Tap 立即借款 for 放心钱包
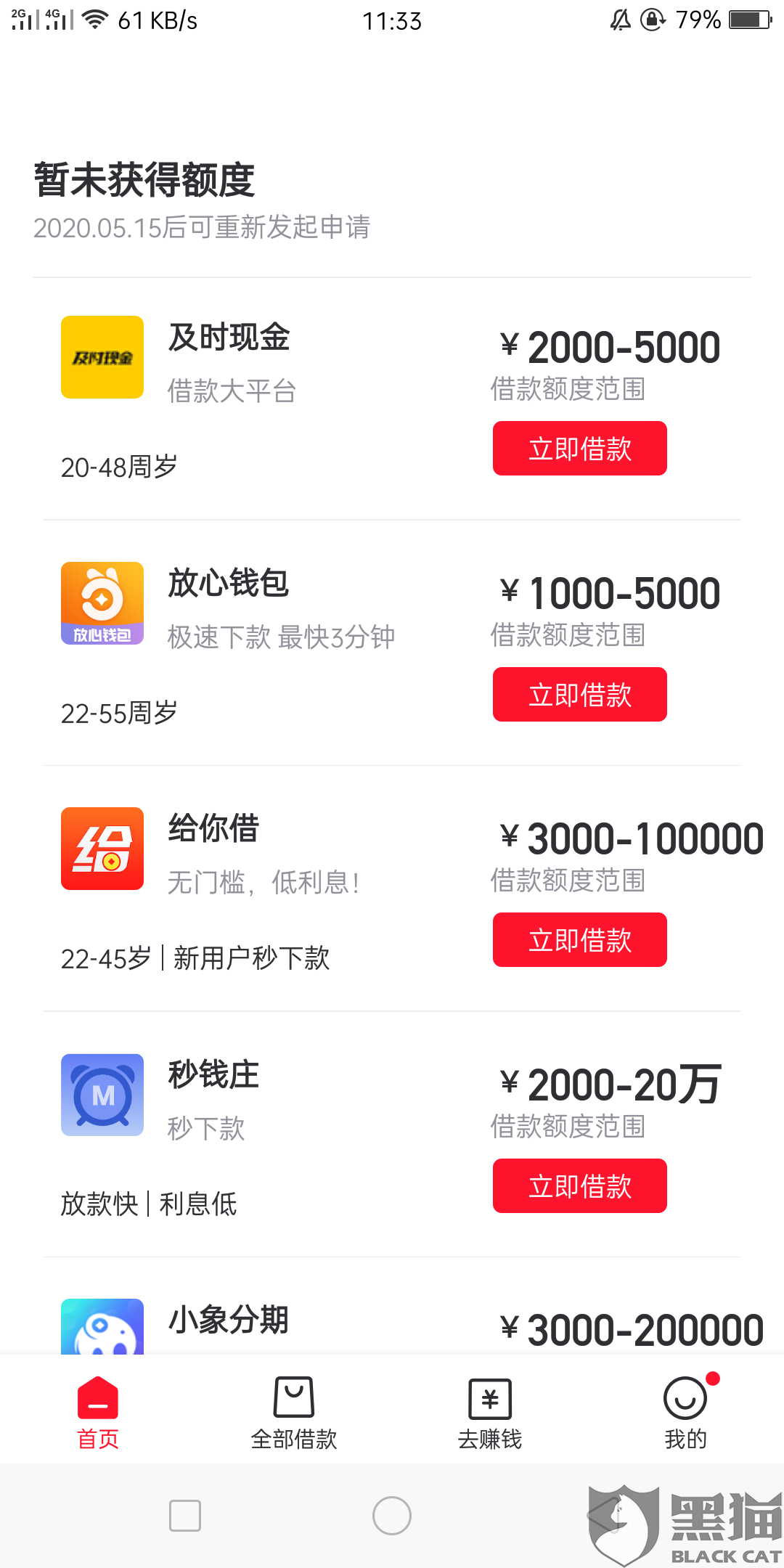Screen dimensions: 784x1568 pos(579,695)
